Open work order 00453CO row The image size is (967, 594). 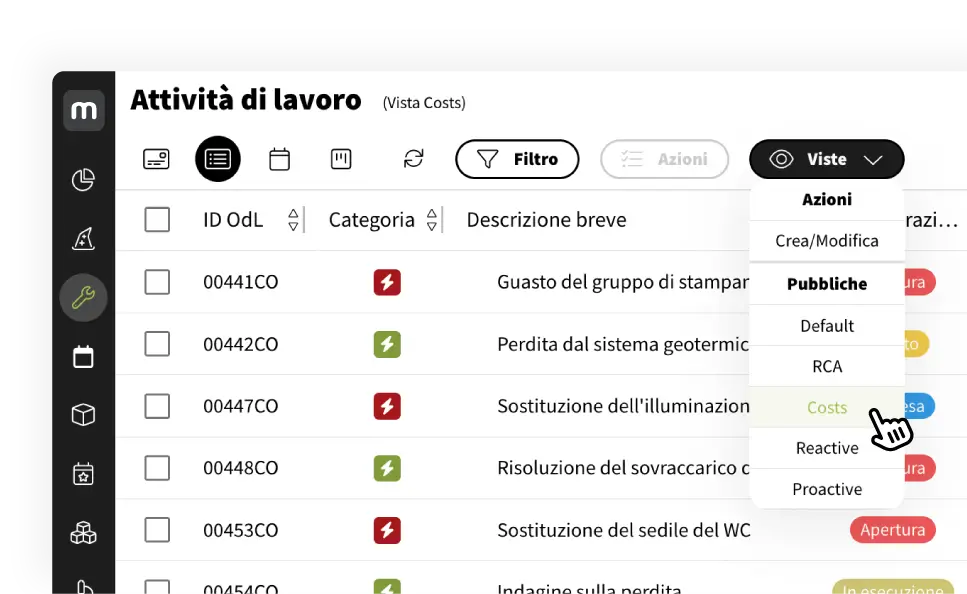tap(240, 530)
